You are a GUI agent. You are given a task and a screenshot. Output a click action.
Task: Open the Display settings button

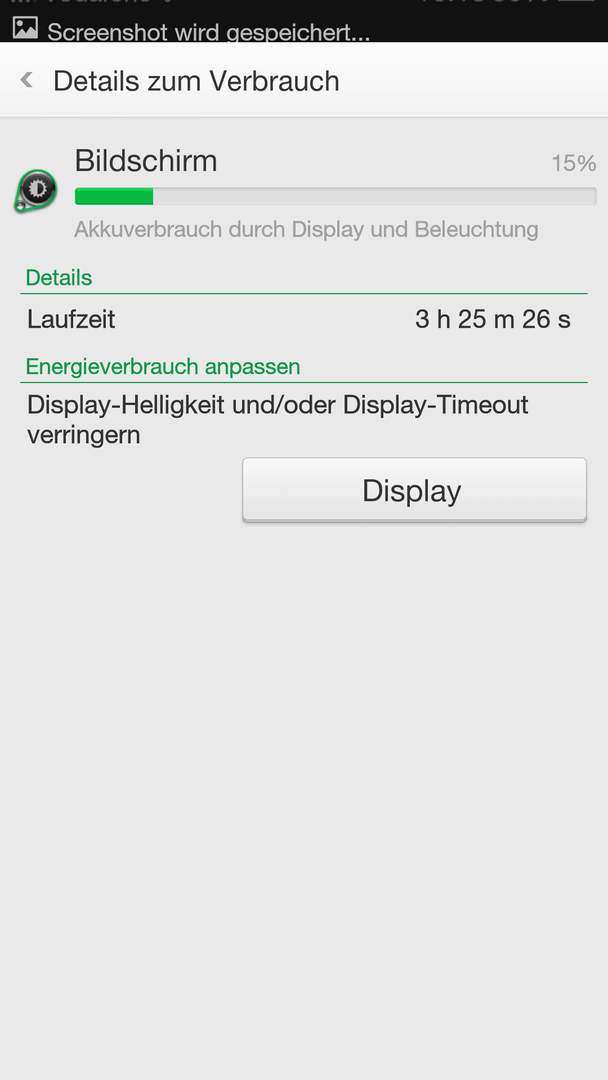(415, 490)
